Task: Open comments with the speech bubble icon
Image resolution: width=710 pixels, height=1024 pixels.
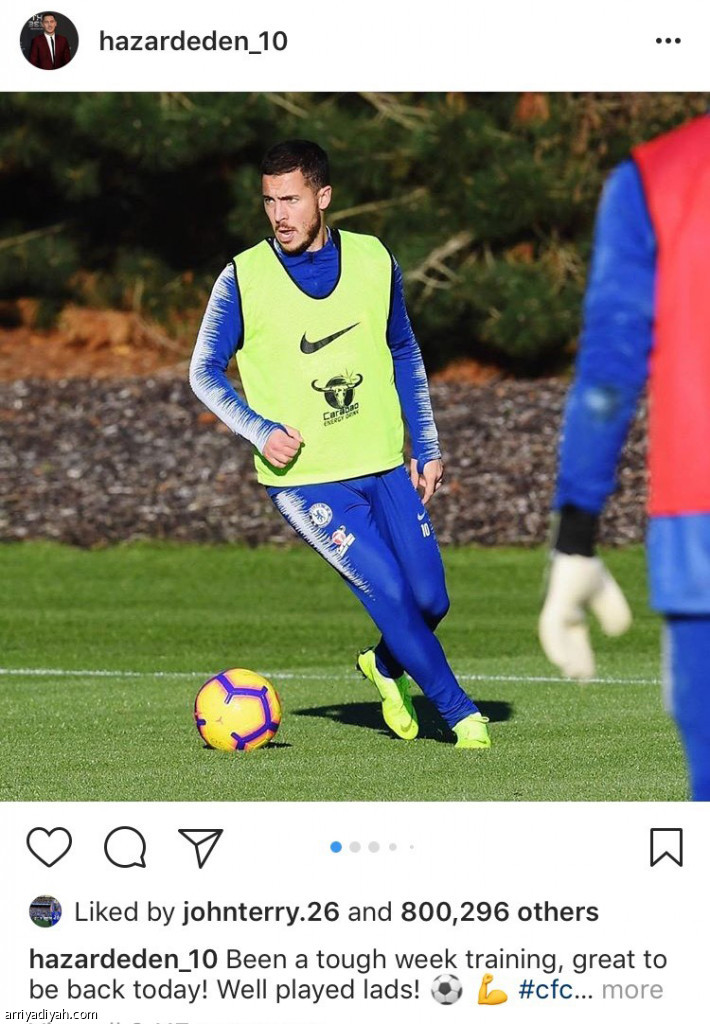Action: (x=125, y=847)
